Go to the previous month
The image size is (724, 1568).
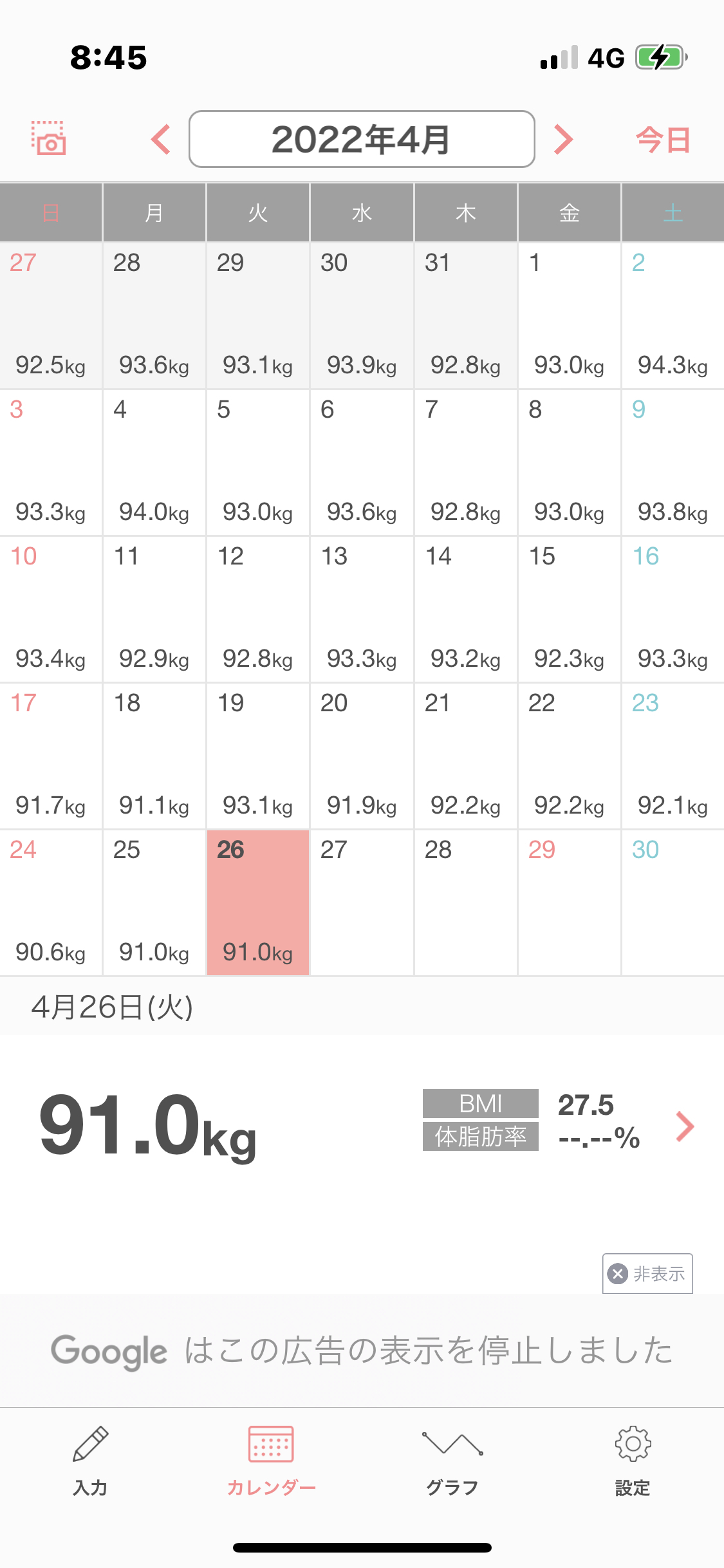click(x=161, y=139)
